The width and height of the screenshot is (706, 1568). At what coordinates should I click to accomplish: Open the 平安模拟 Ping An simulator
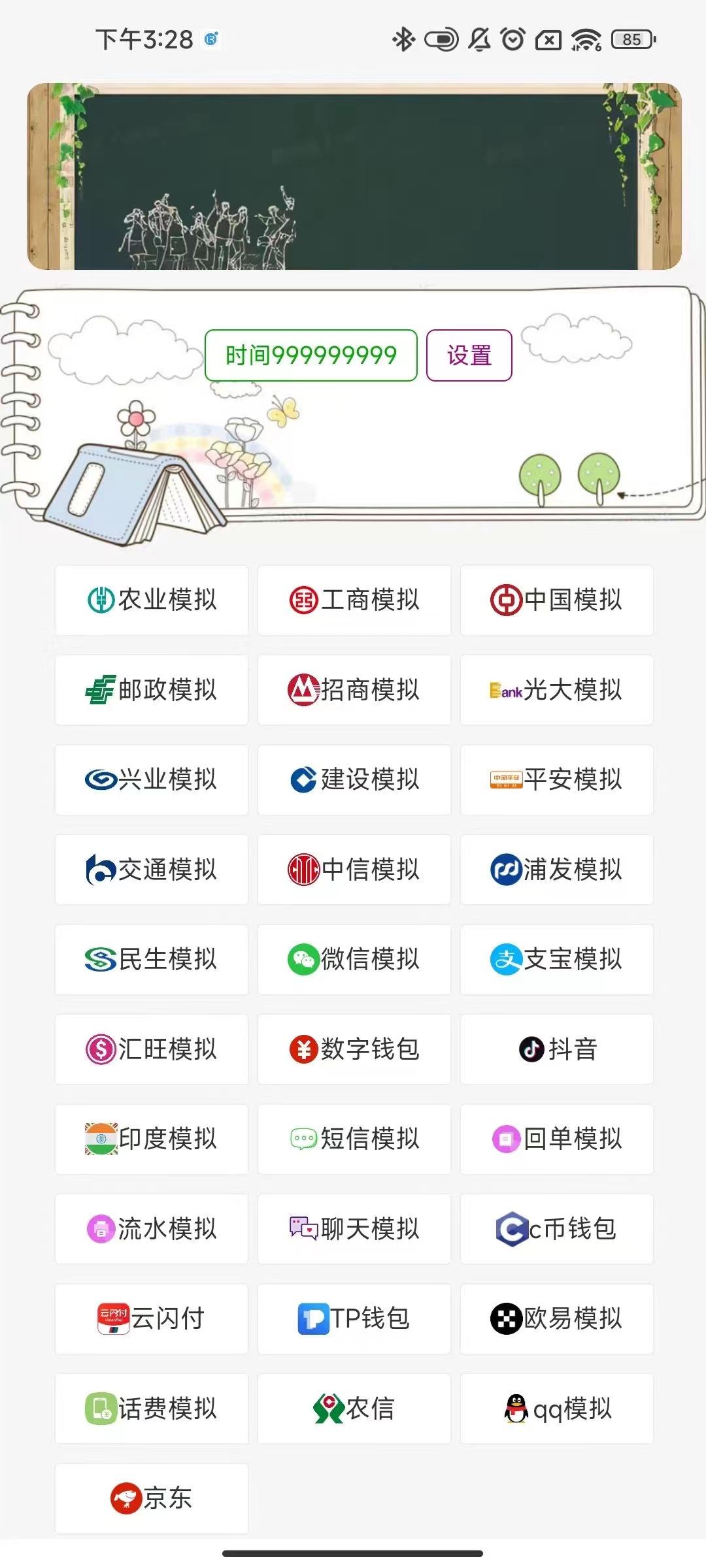pyautogui.click(x=556, y=780)
